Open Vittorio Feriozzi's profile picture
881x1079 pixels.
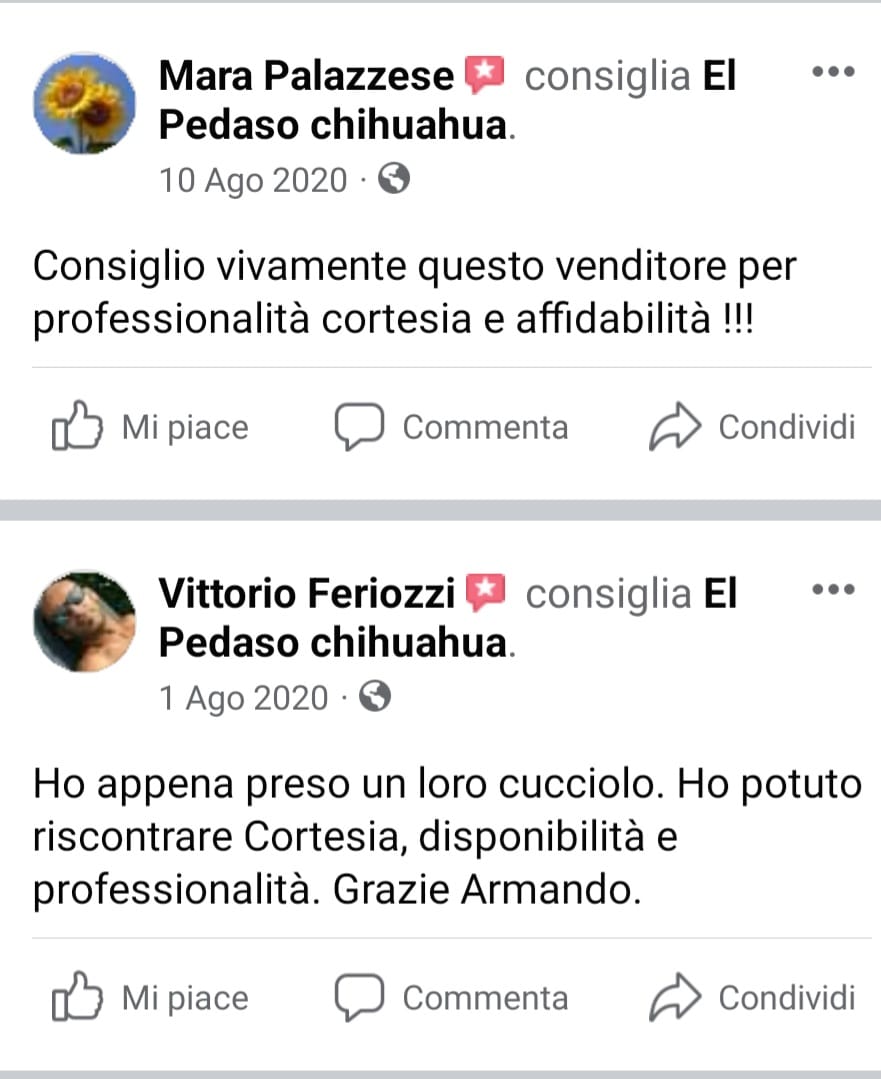click(85, 620)
